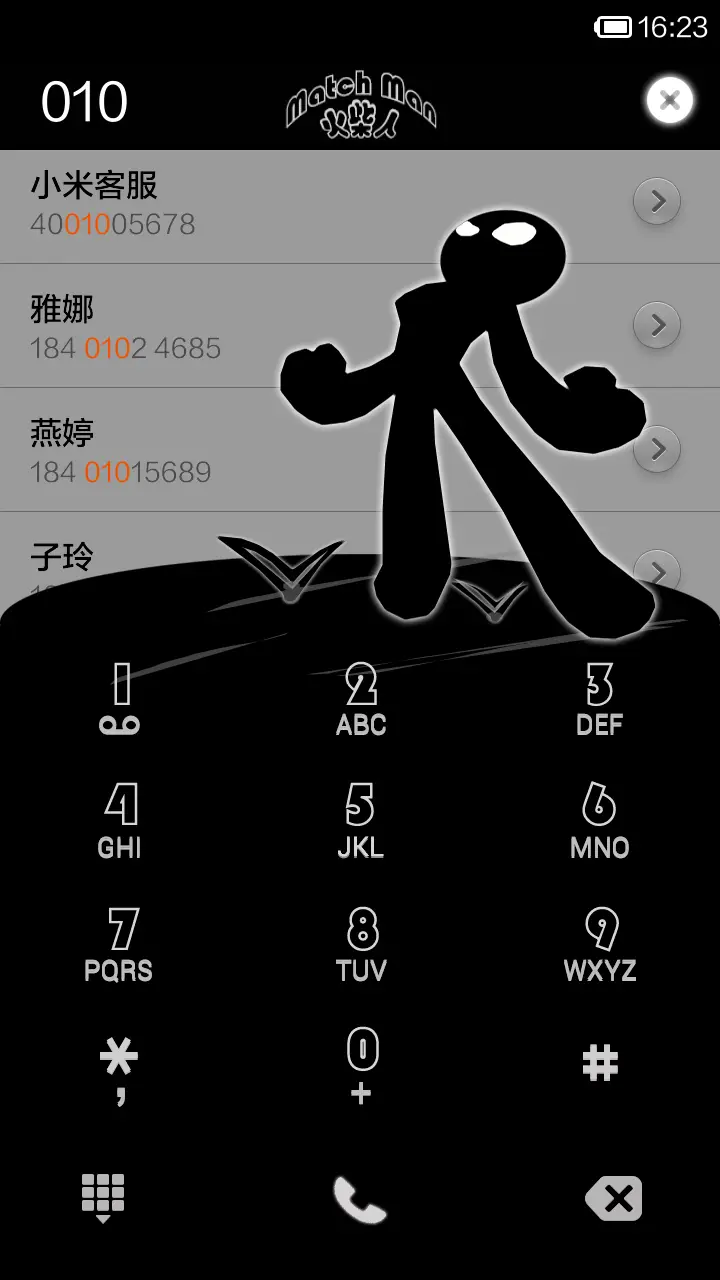Screen dimensions: 720x1280
Task: Tap the X icon to clear entered number
Action: tap(612, 1196)
